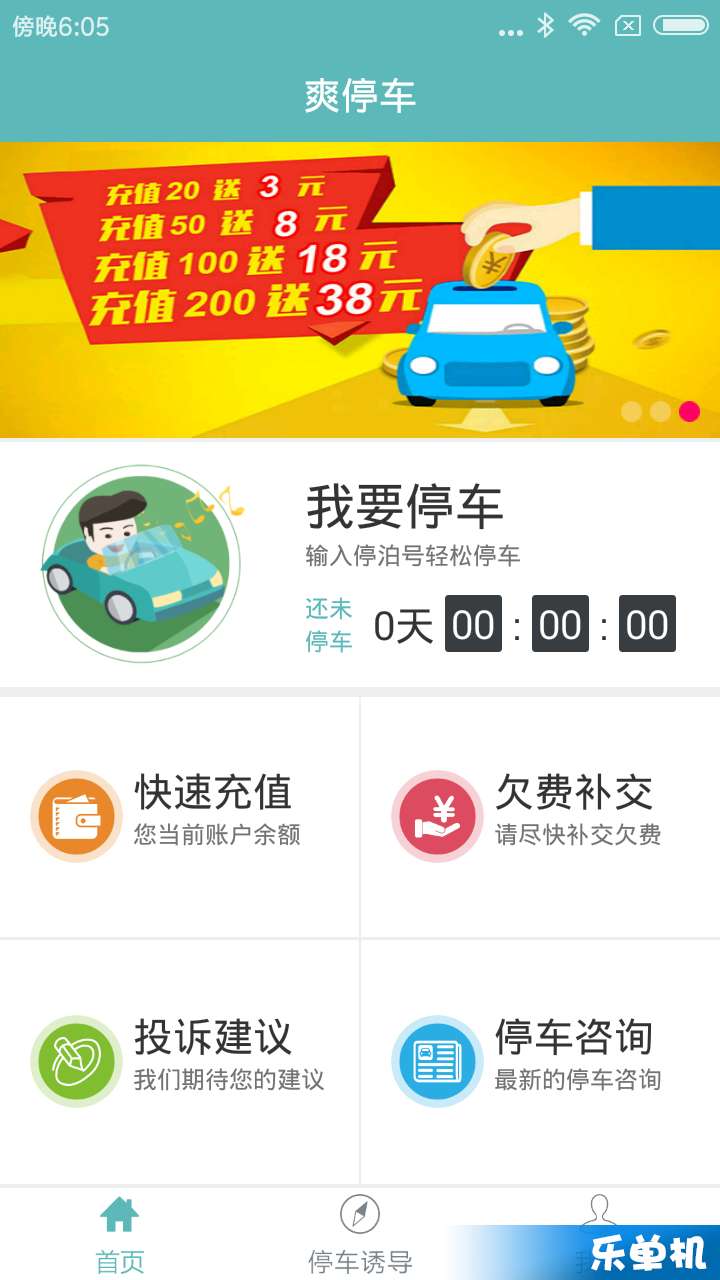This screenshot has height=1280, width=720.
Task: Switch to the 停车诱导 tab
Action: pyautogui.click(x=360, y=1233)
